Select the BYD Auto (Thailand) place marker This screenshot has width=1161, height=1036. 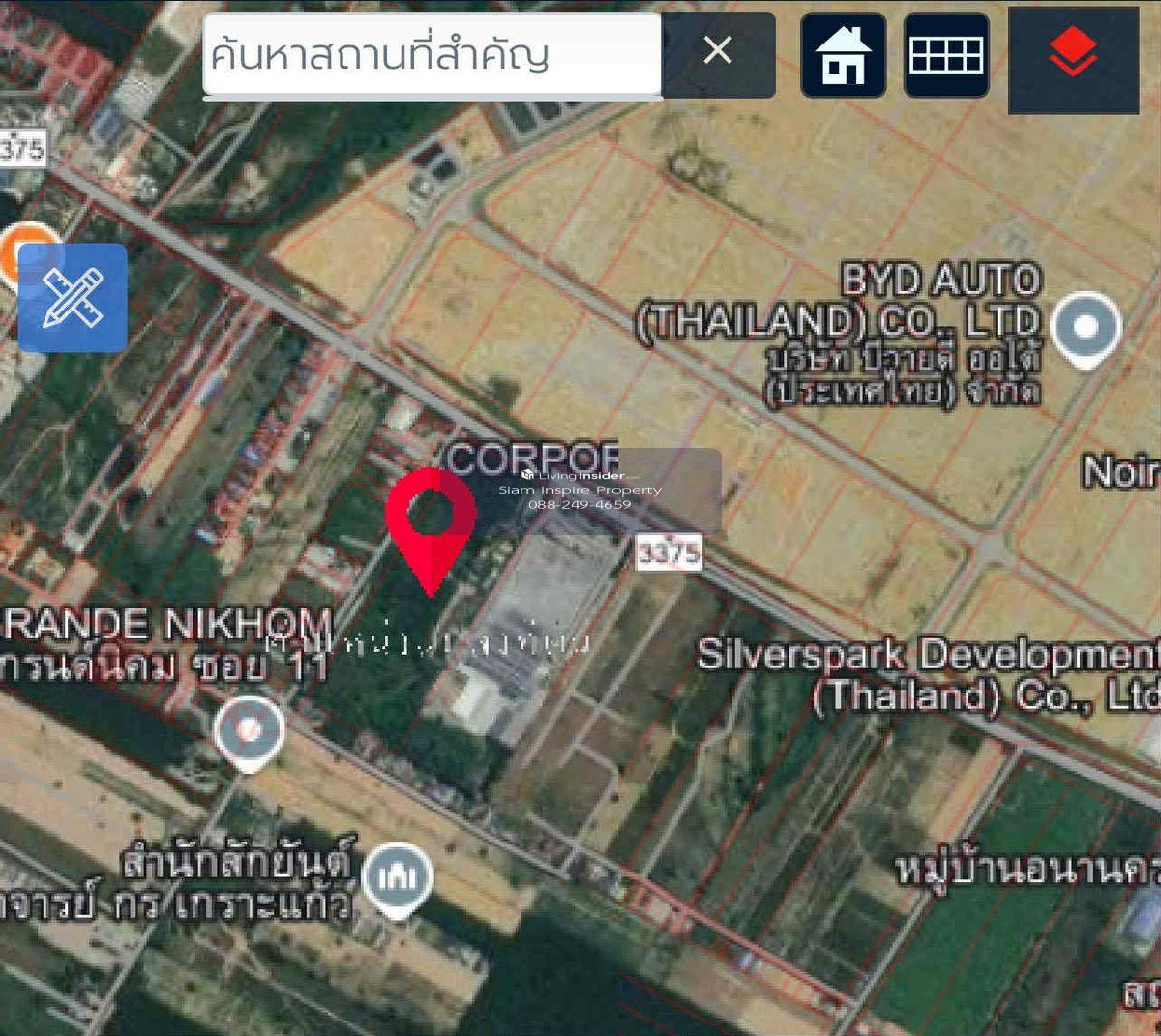1086,328
